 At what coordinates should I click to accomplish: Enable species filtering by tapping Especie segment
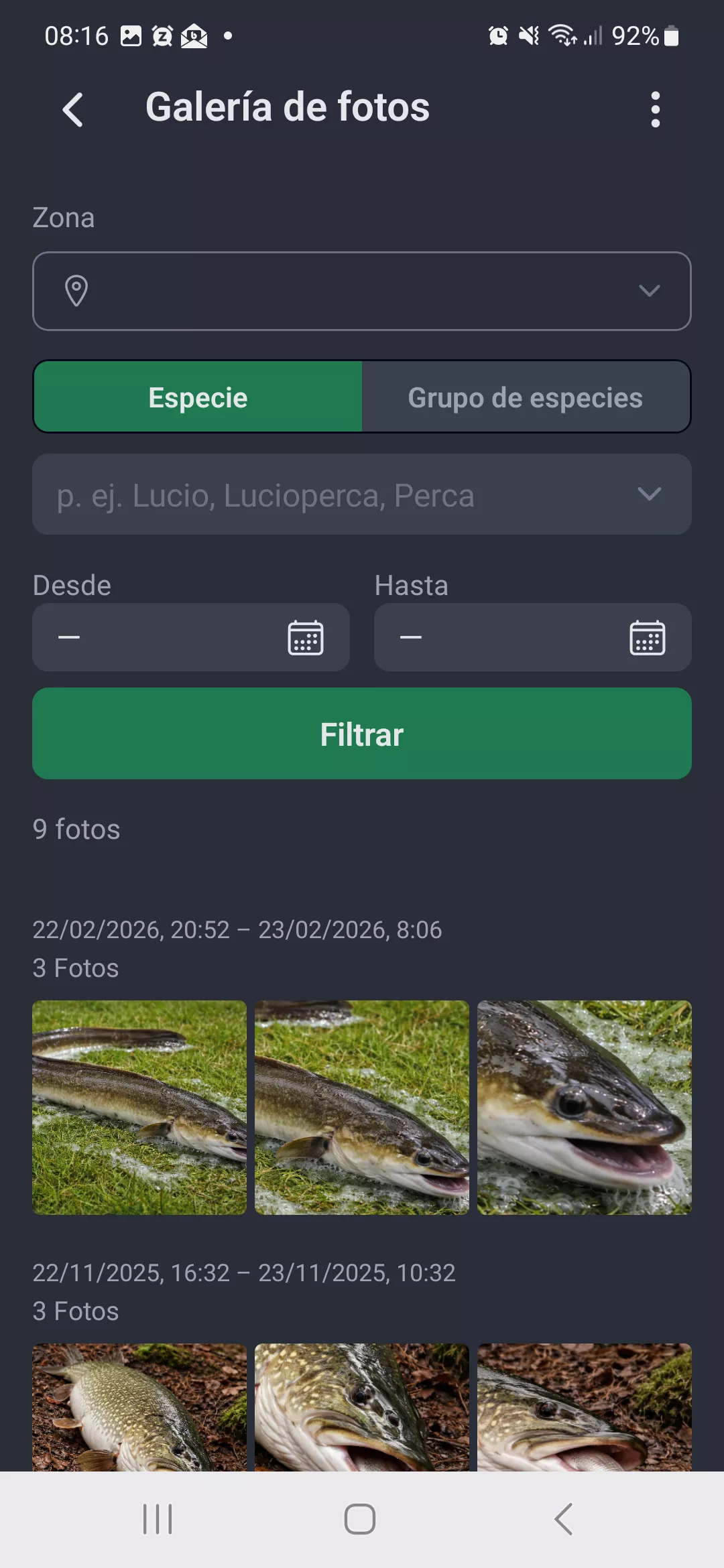click(198, 397)
